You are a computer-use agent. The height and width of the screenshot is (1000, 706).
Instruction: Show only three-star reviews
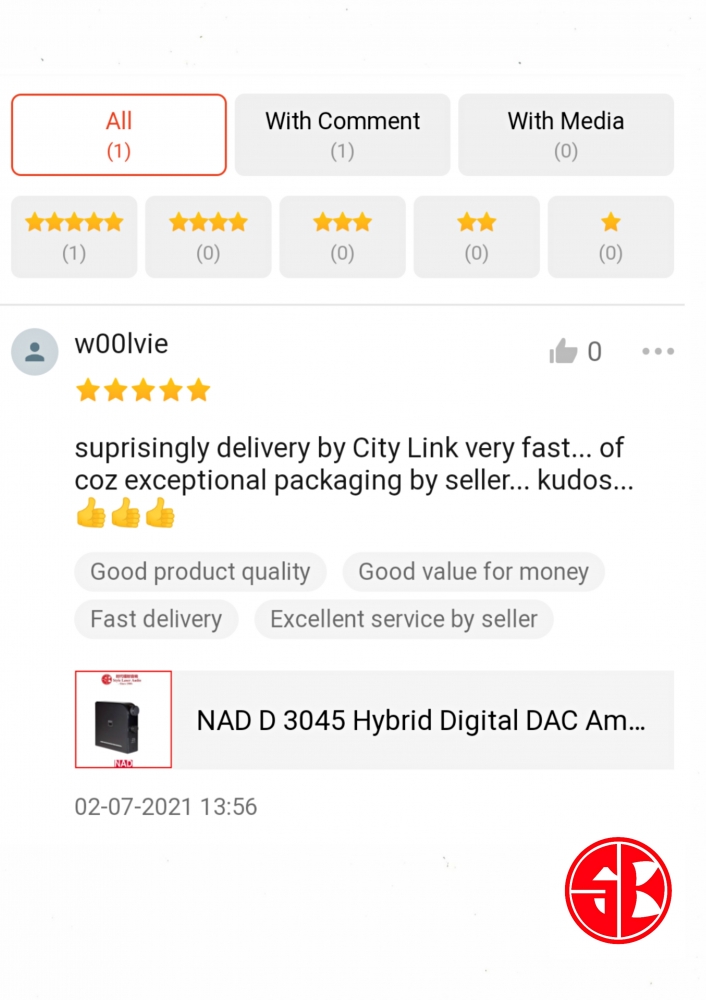(x=342, y=237)
